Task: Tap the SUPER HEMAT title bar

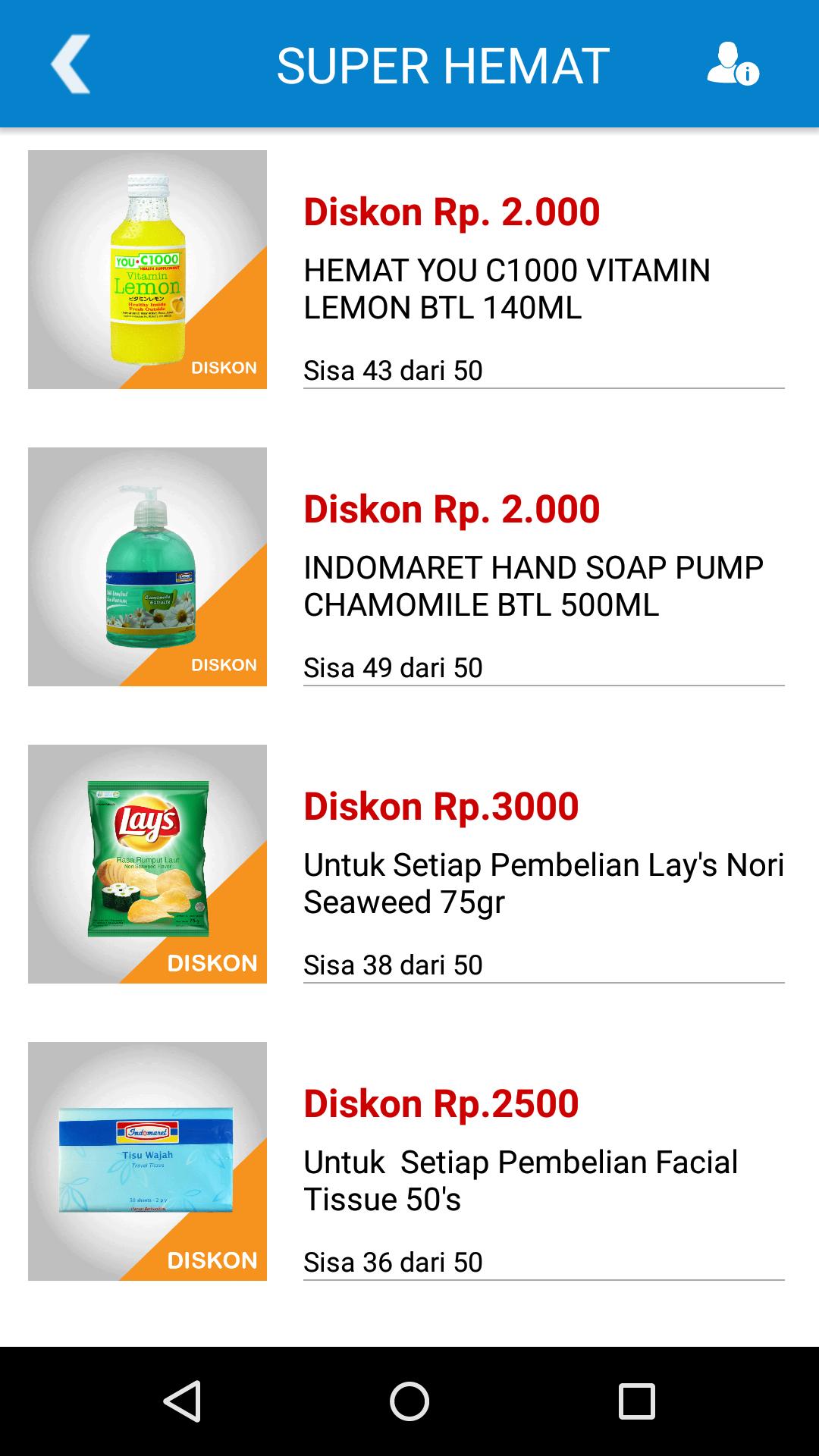Action: pyautogui.click(x=442, y=64)
